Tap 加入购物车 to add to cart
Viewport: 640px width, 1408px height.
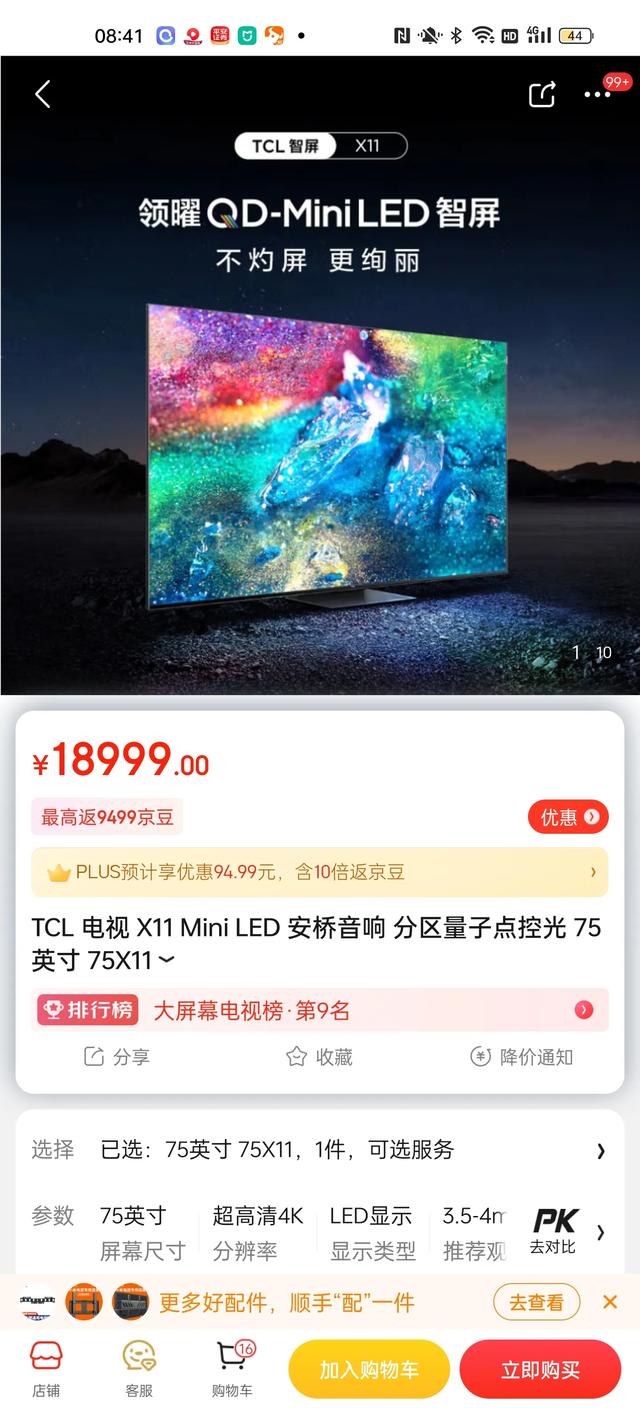click(x=369, y=1369)
